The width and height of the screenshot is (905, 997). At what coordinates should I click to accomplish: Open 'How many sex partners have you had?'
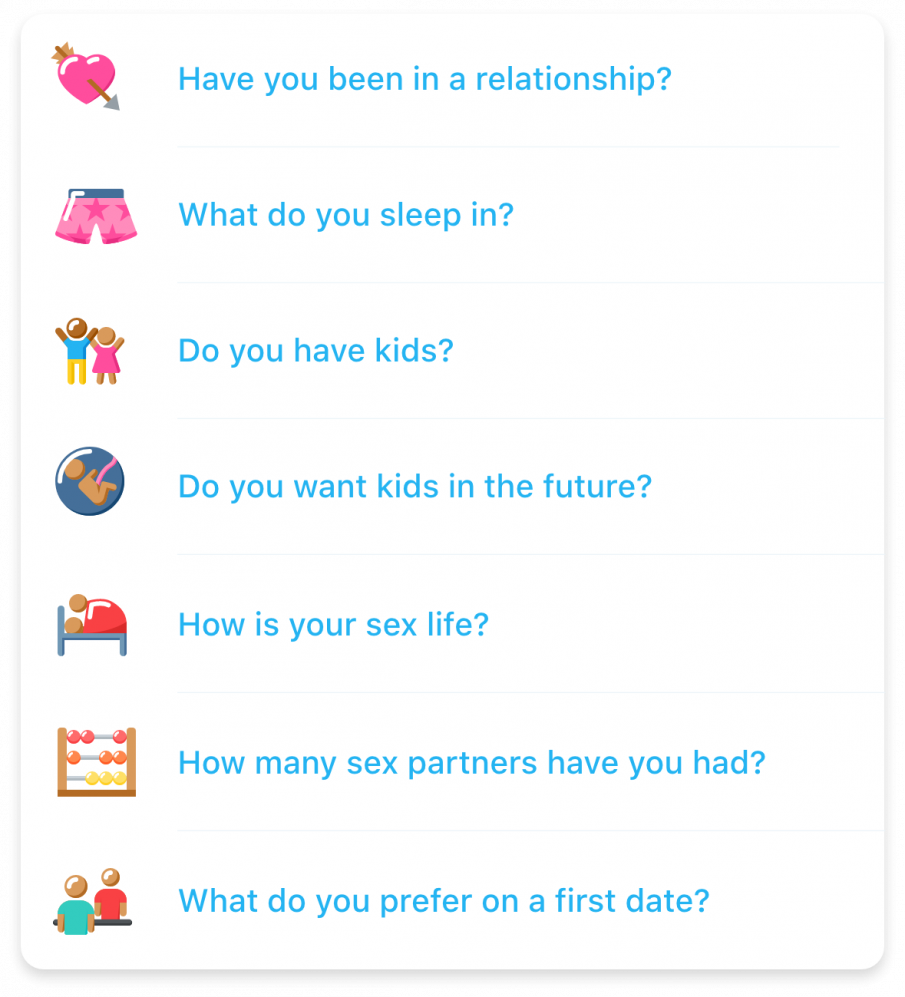471,763
